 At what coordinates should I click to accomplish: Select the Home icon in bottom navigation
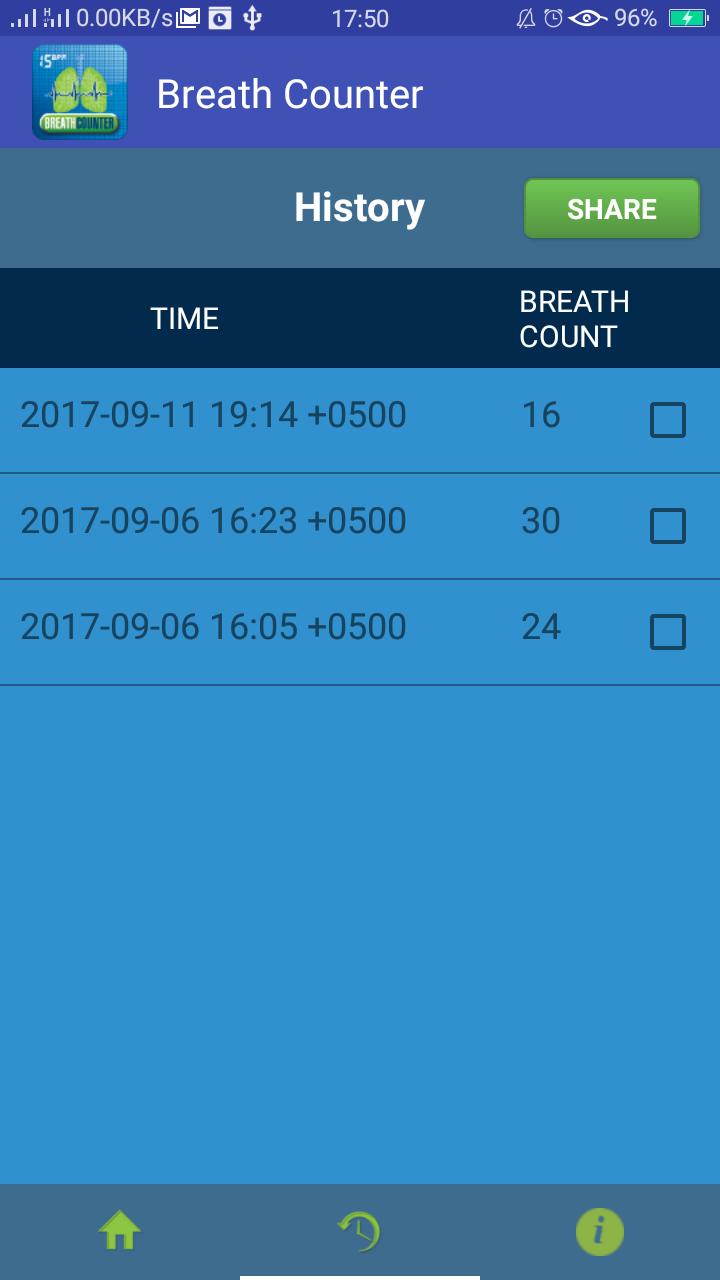point(119,1232)
